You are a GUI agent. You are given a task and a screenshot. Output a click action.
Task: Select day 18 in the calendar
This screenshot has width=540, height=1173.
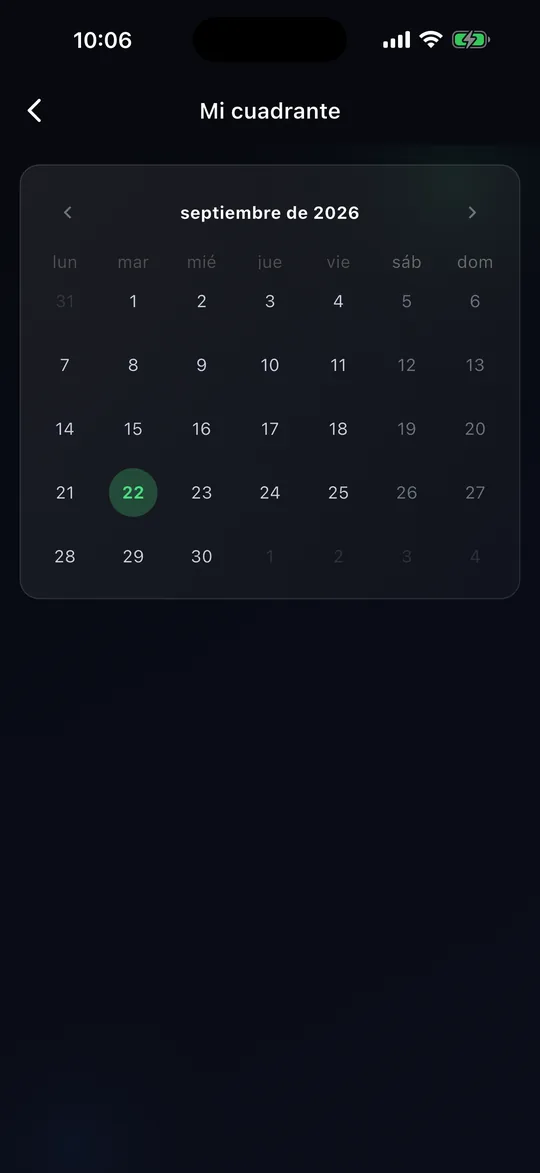click(338, 429)
